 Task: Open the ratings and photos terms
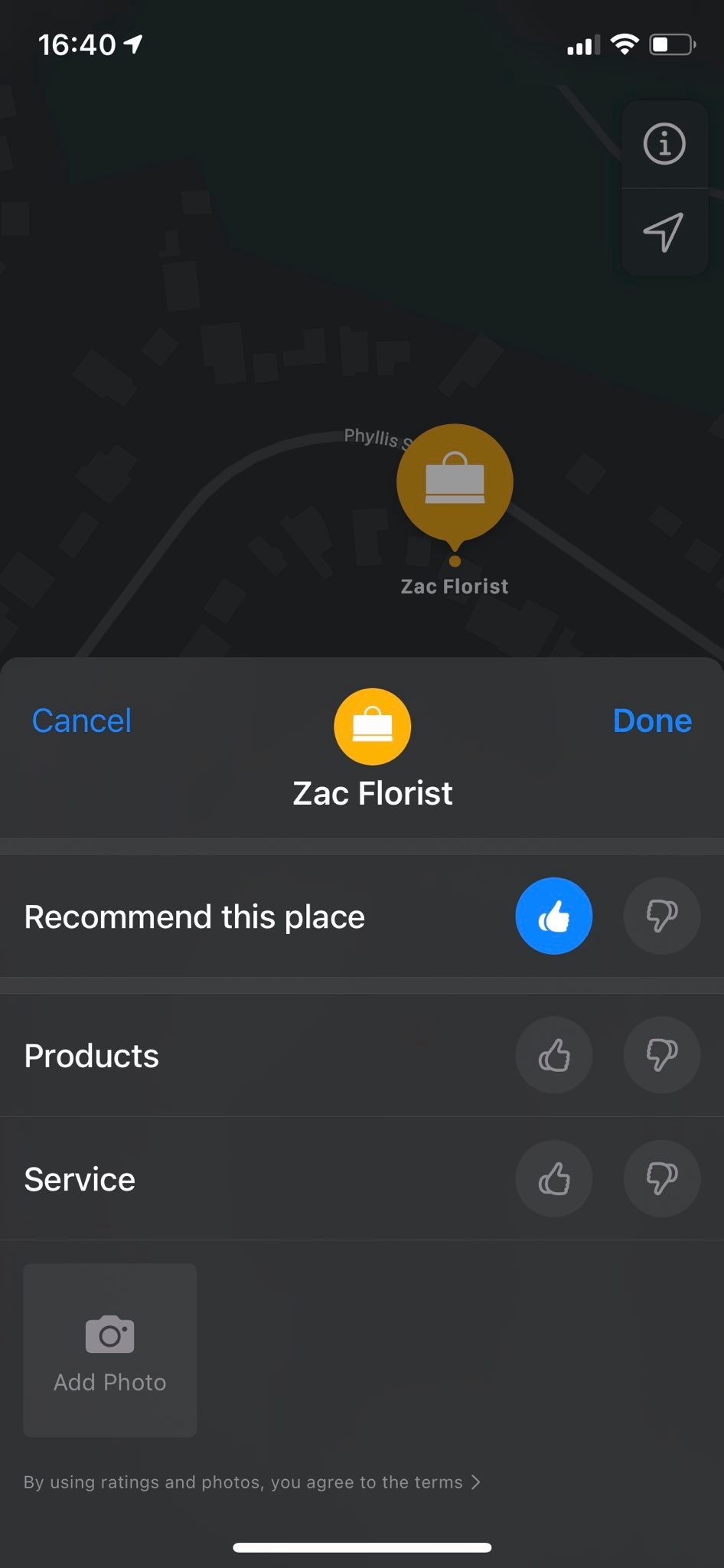[252, 1481]
